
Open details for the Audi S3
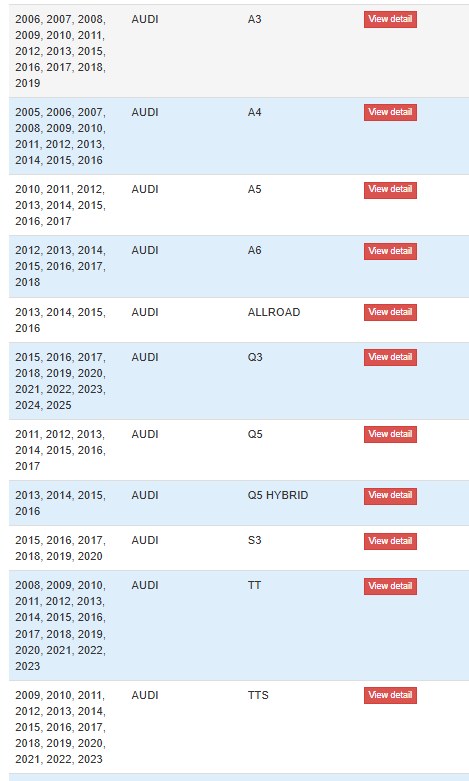point(390,541)
